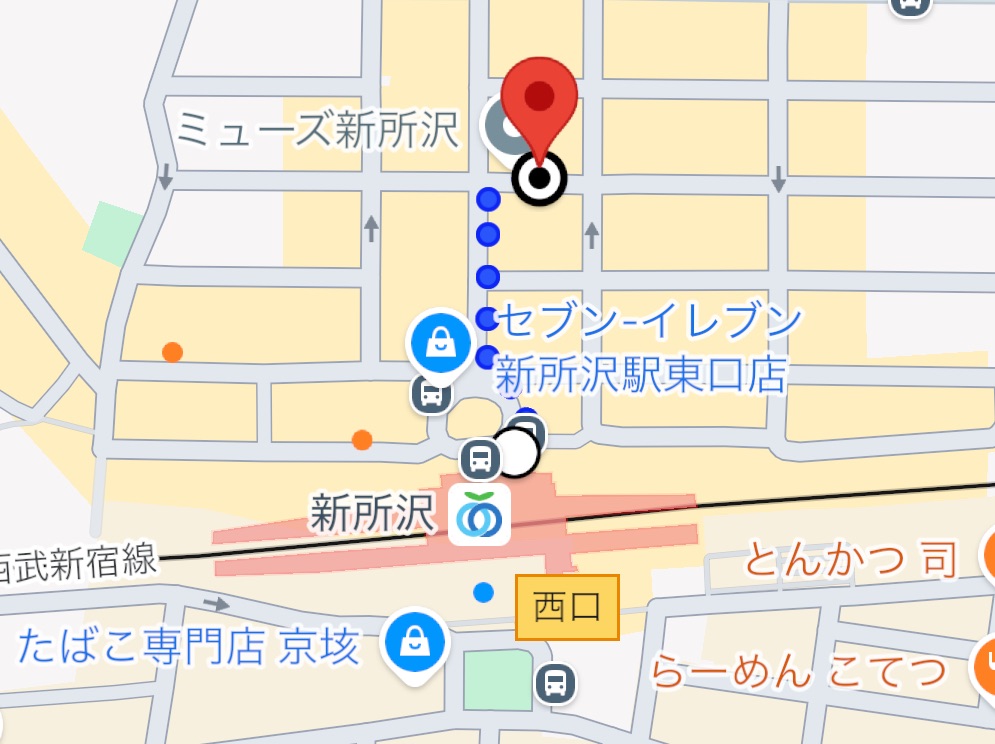995x744 pixels.
Task: Open the とんかつ 司 restaurant marker
Action: 986,557
